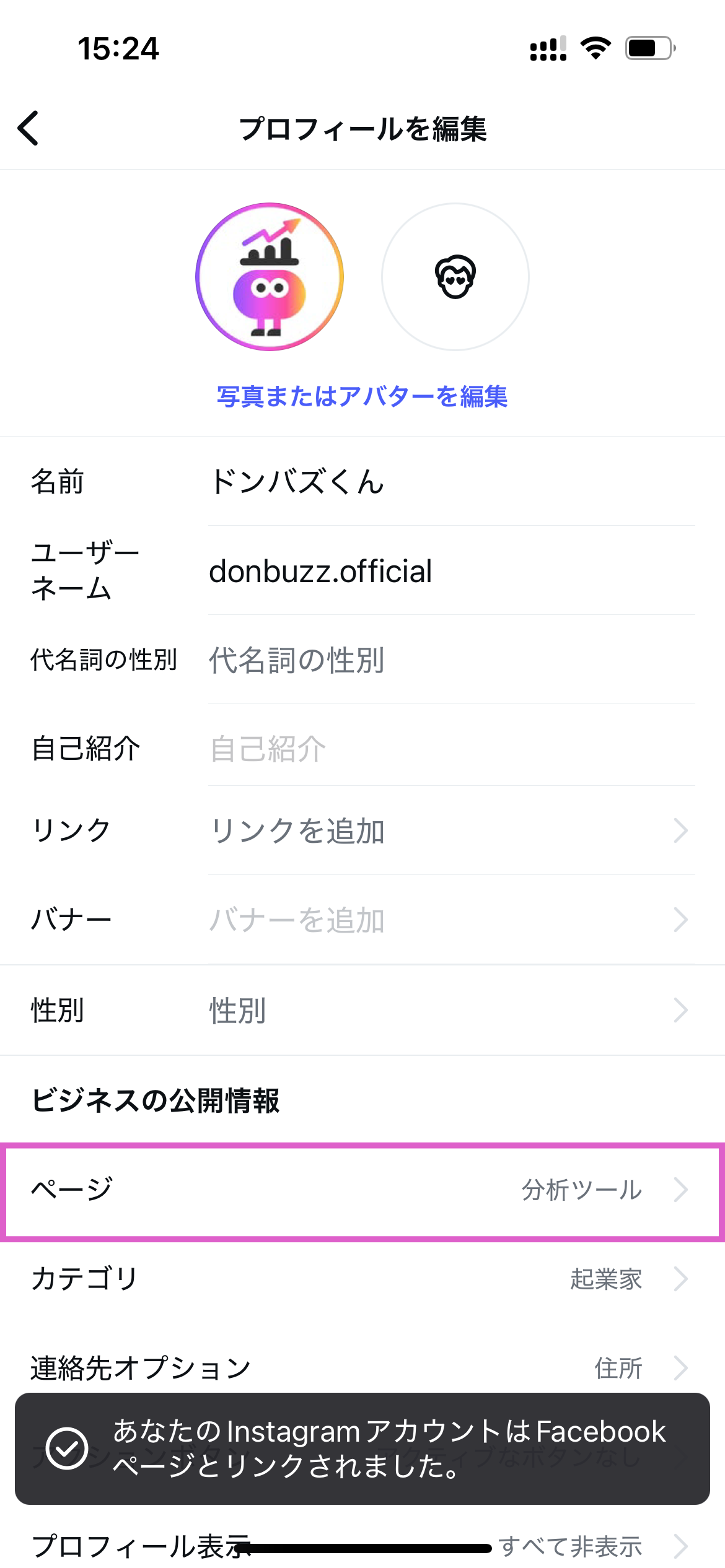
Task: Edit username donbuzz.official
Action: [451, 571]
